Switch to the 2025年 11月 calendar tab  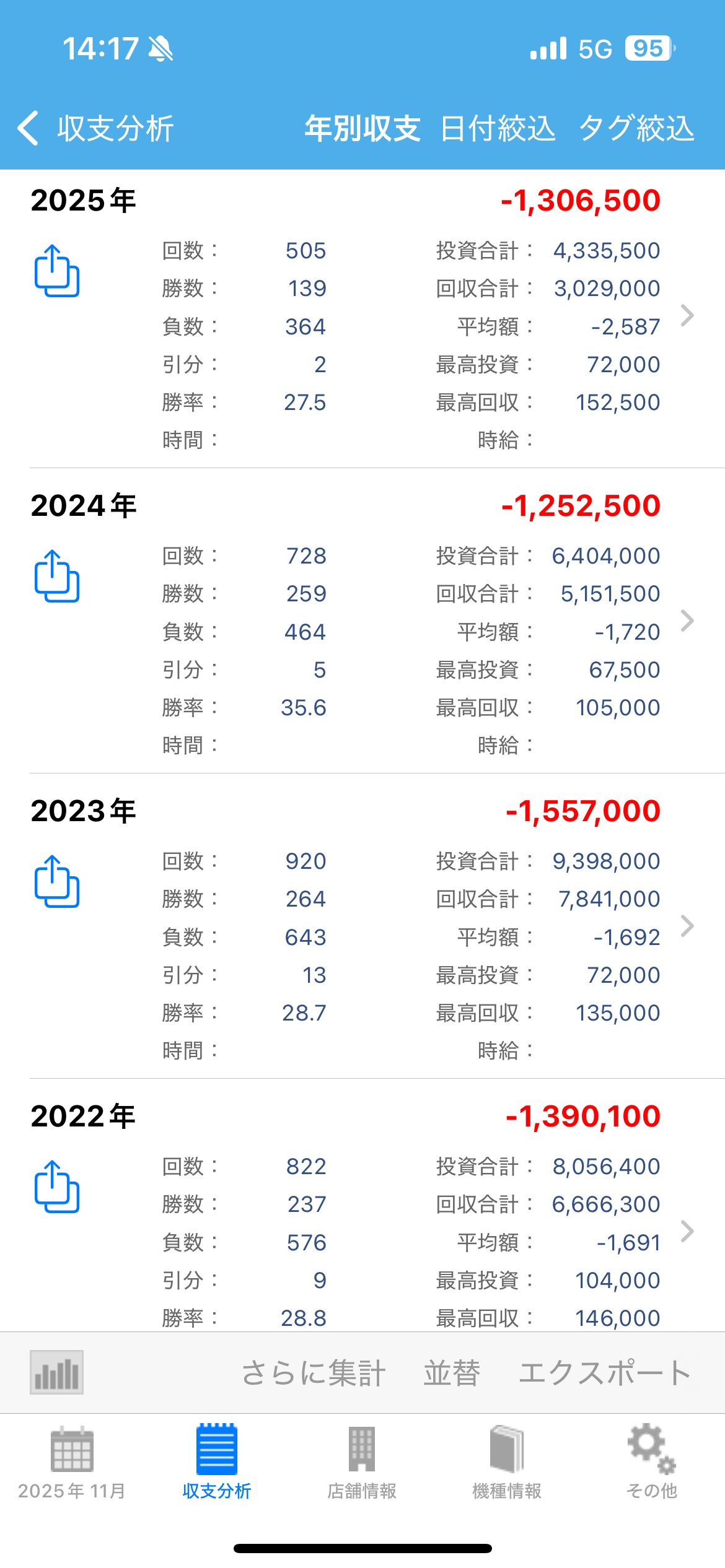tap(72, 1463)
